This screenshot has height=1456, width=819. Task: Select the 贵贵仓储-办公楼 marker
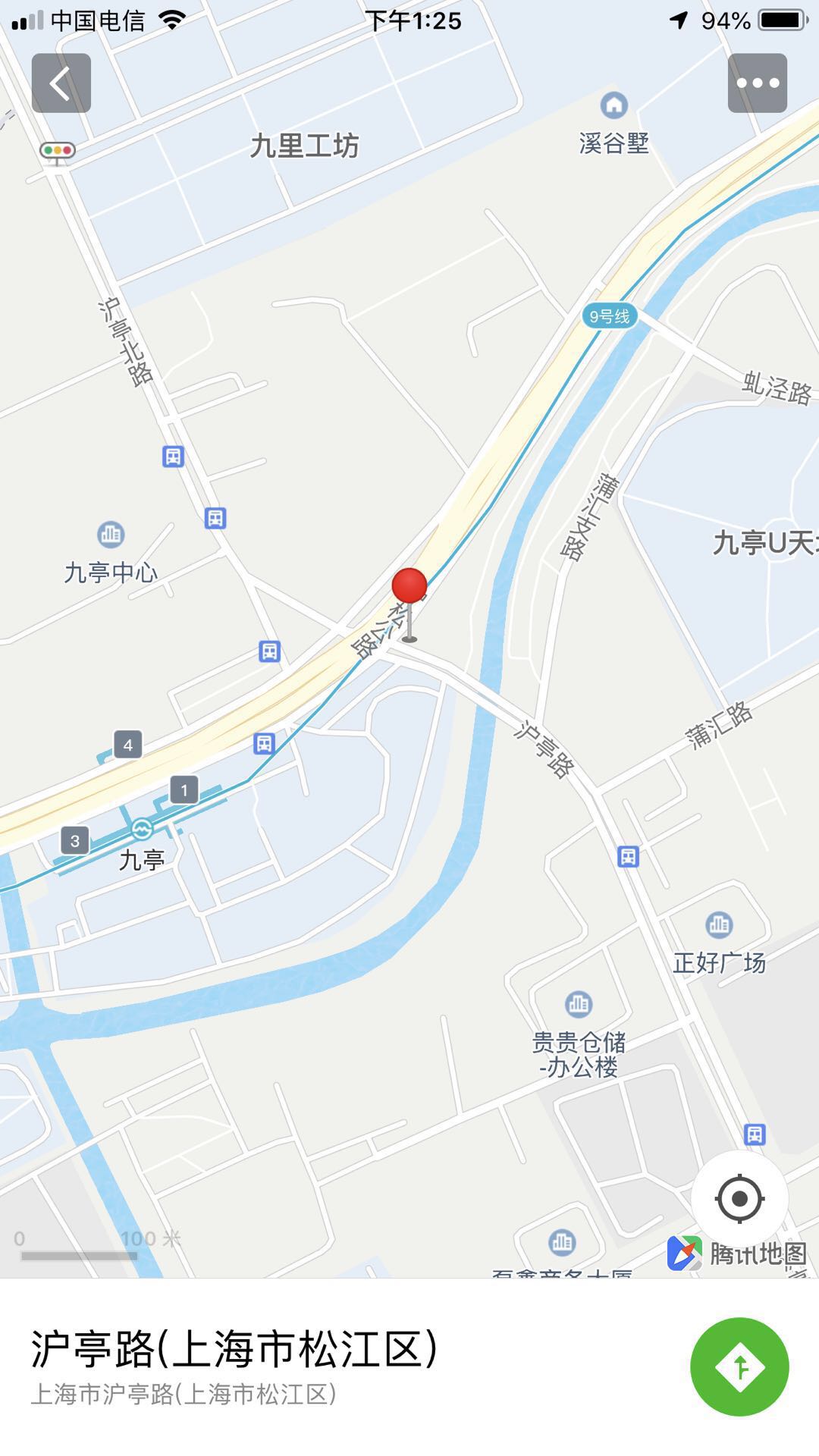tap(579, 1005)
